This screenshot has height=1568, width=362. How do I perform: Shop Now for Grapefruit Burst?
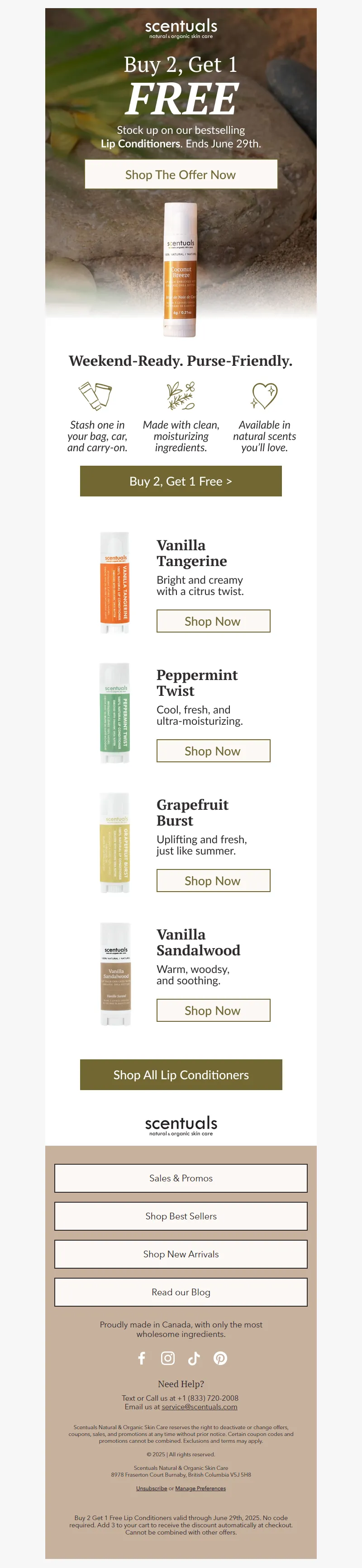213,880
